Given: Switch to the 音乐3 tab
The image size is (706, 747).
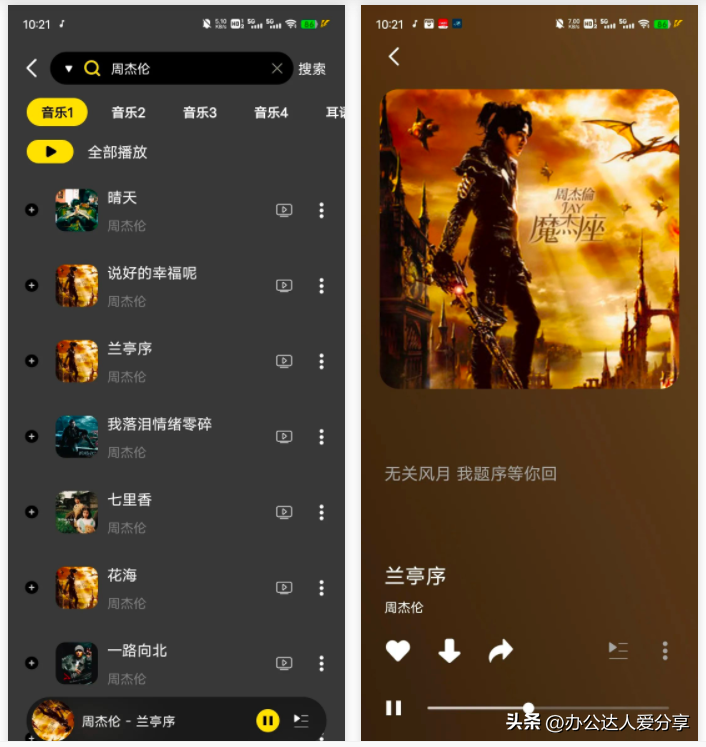Looking at the screenshot, I should (x=199, y=113).
